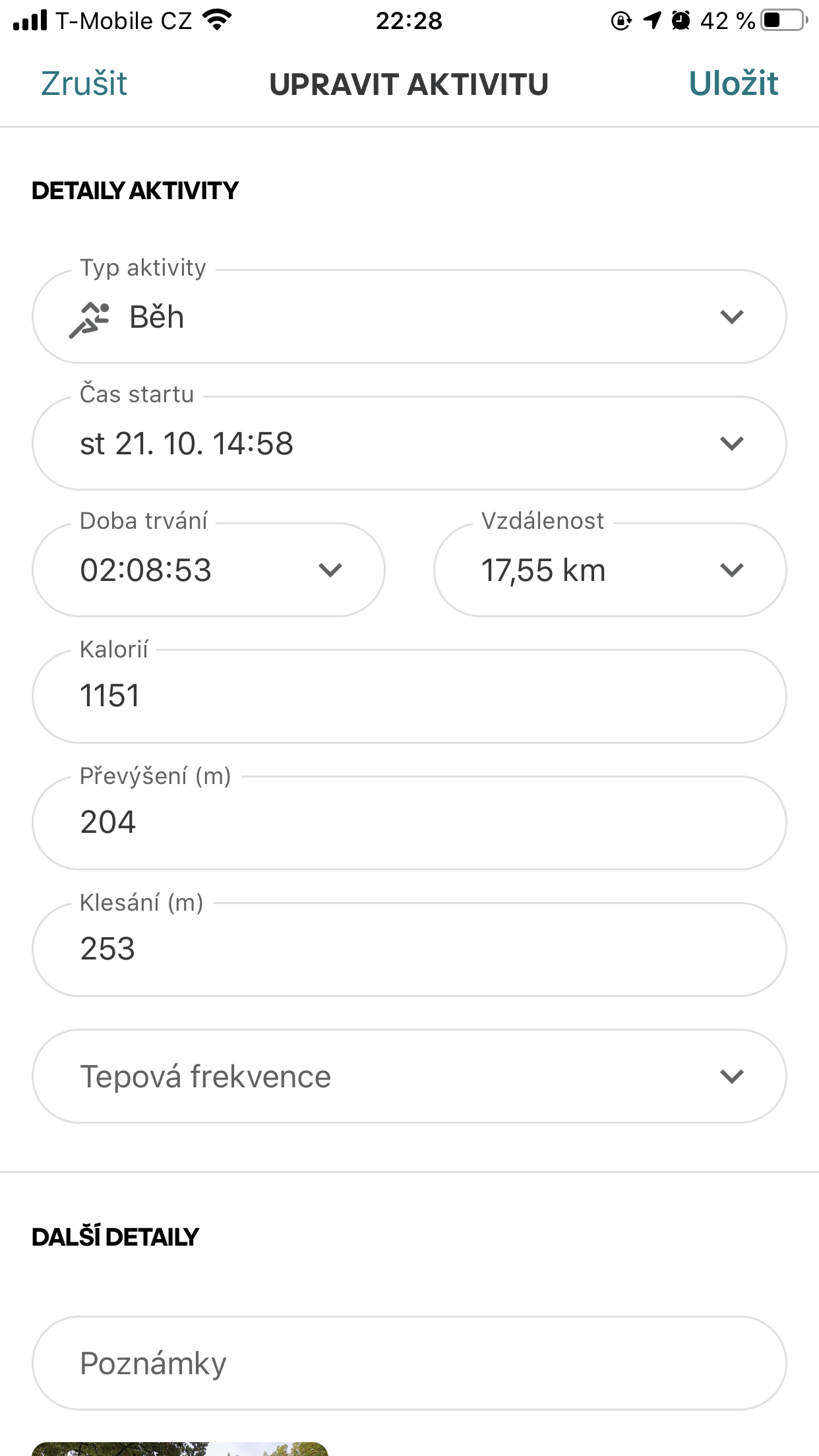Screen dimensions: 819x1456
Task: Open the Vzdálenost distance picker
Action: [x=610, y=570]
